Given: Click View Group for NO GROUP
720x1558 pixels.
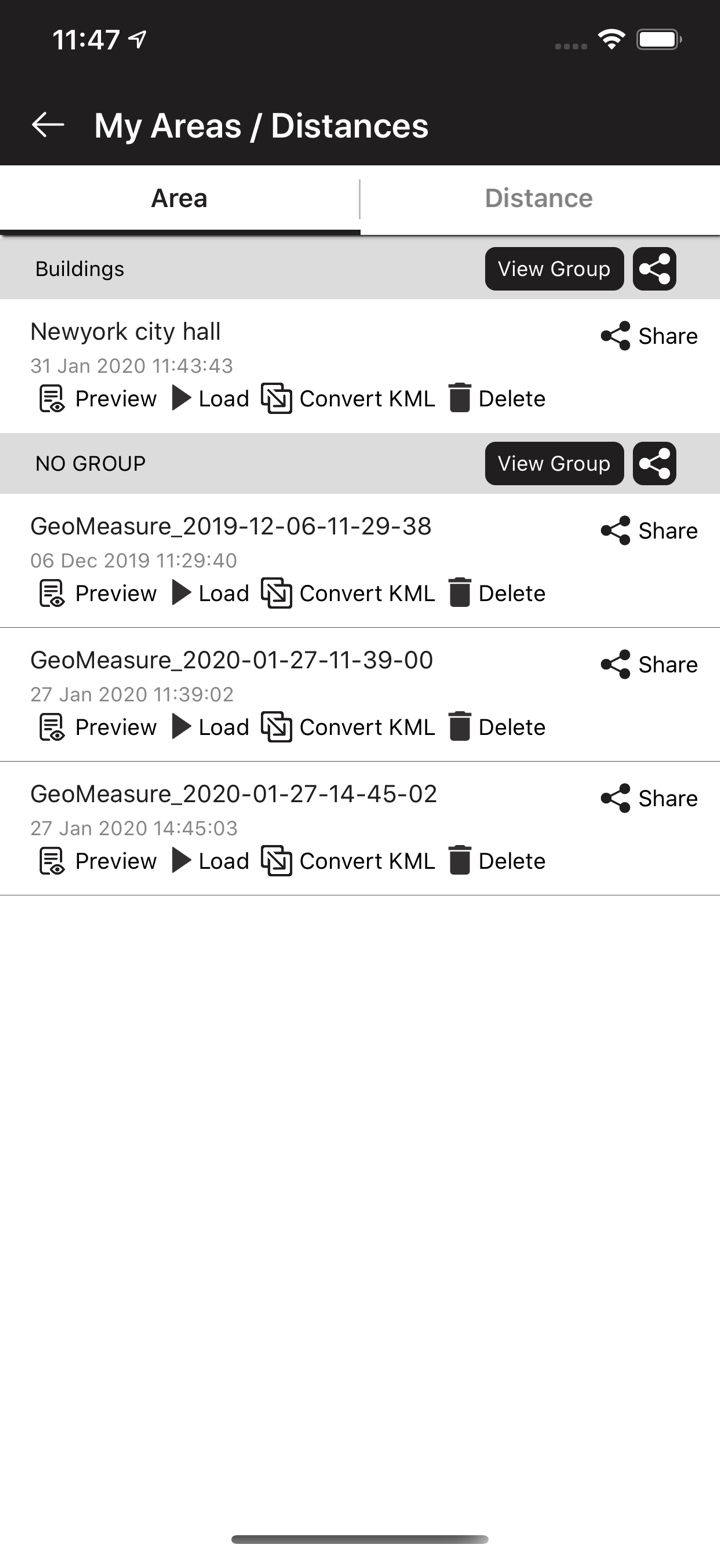Looking at the screenshot, I should pyautogui.click(x=554, y=463).
